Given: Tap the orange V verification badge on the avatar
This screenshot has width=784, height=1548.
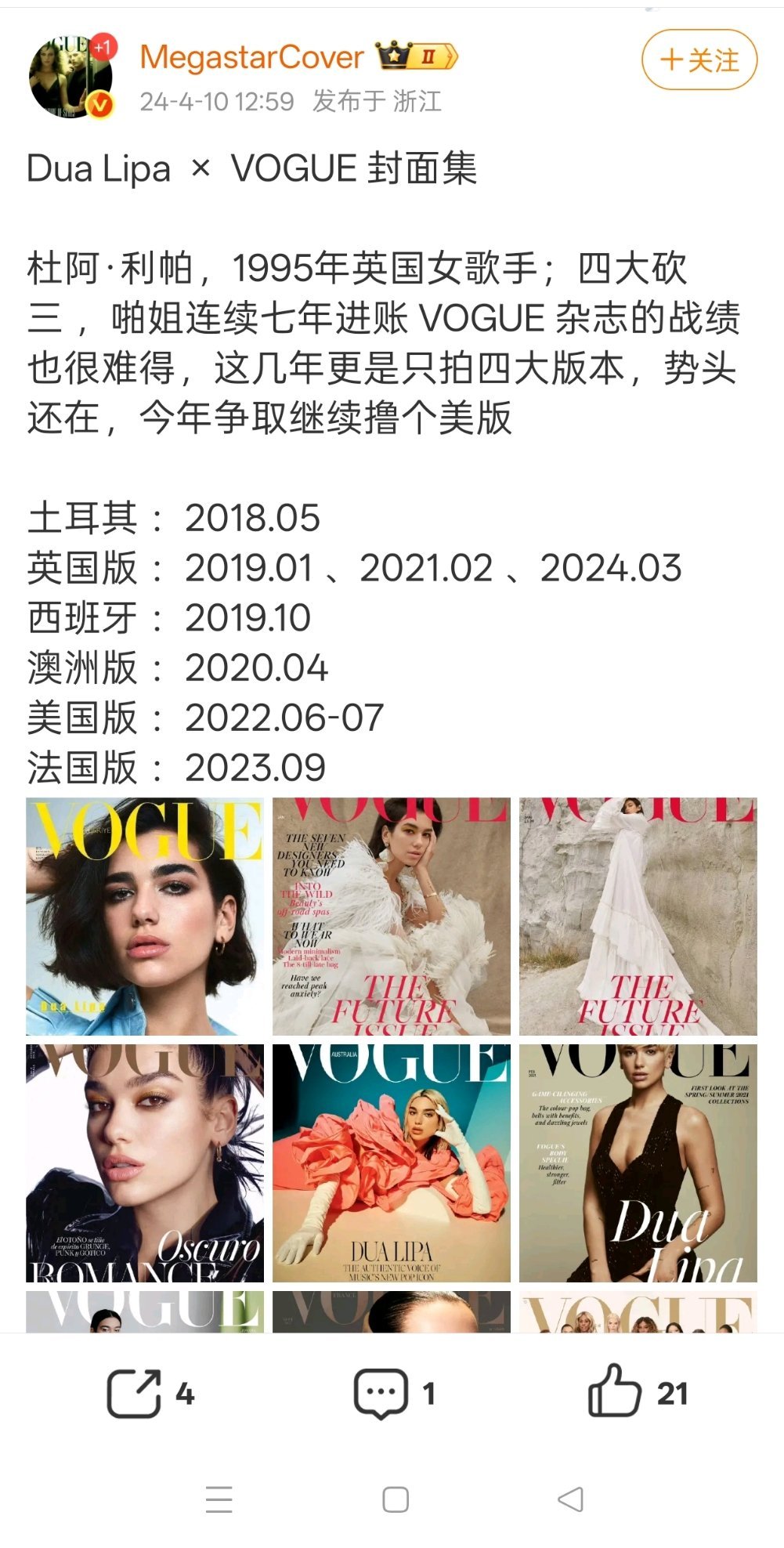Looking at the screenshot, I should click(101, 103).
